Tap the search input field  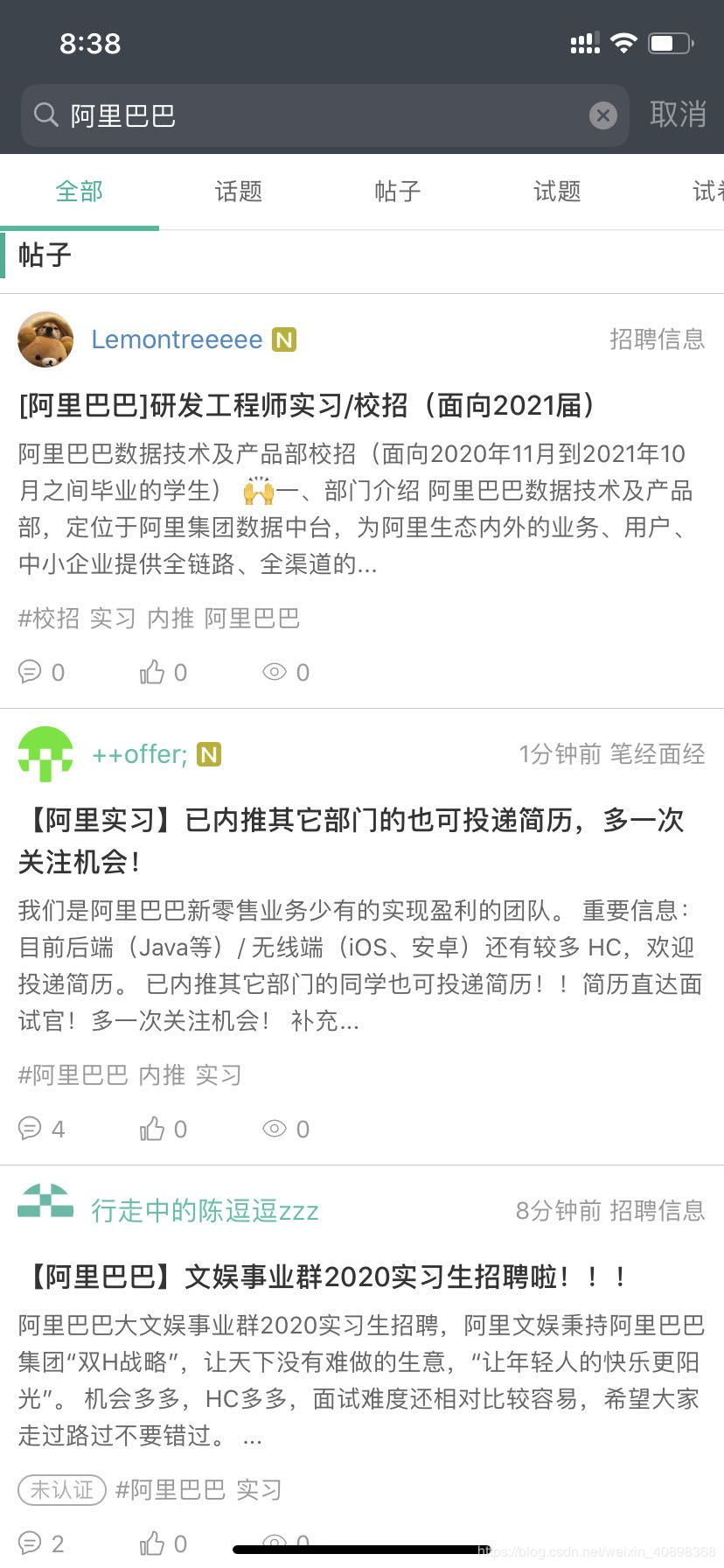coord(262,115)
